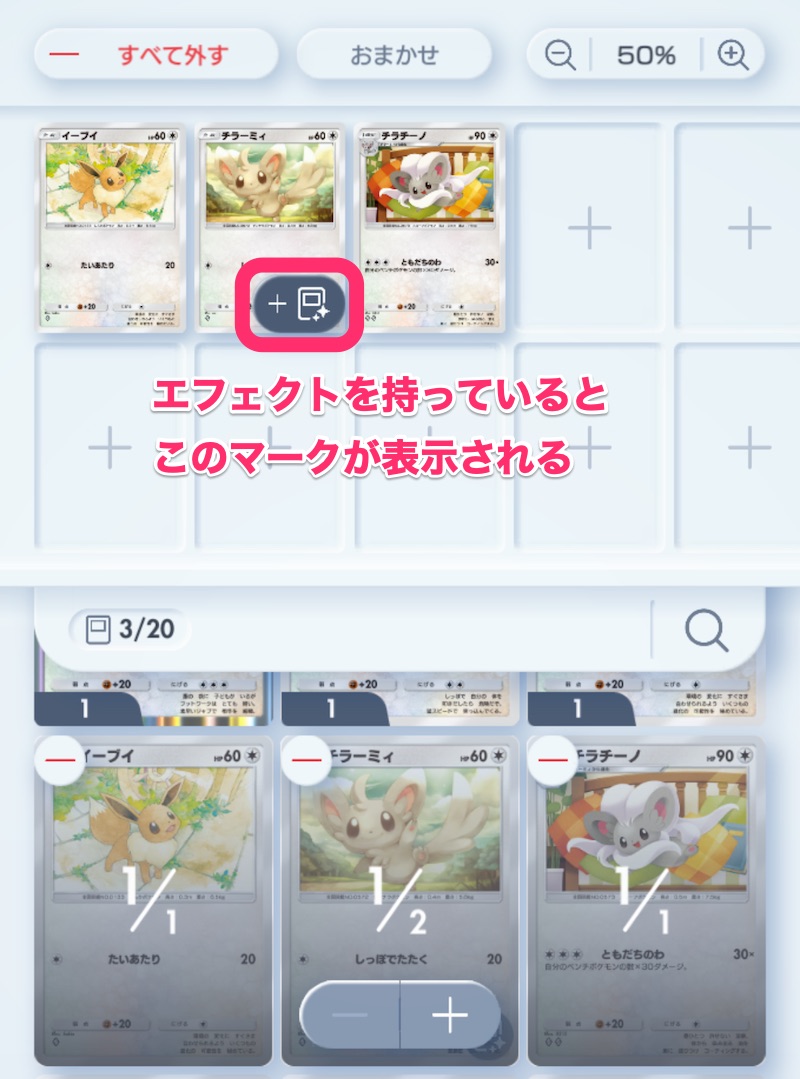800x1079 pixels.
Task: Click the zoom-out magnifier icon
Action: [x=559, y=55]
